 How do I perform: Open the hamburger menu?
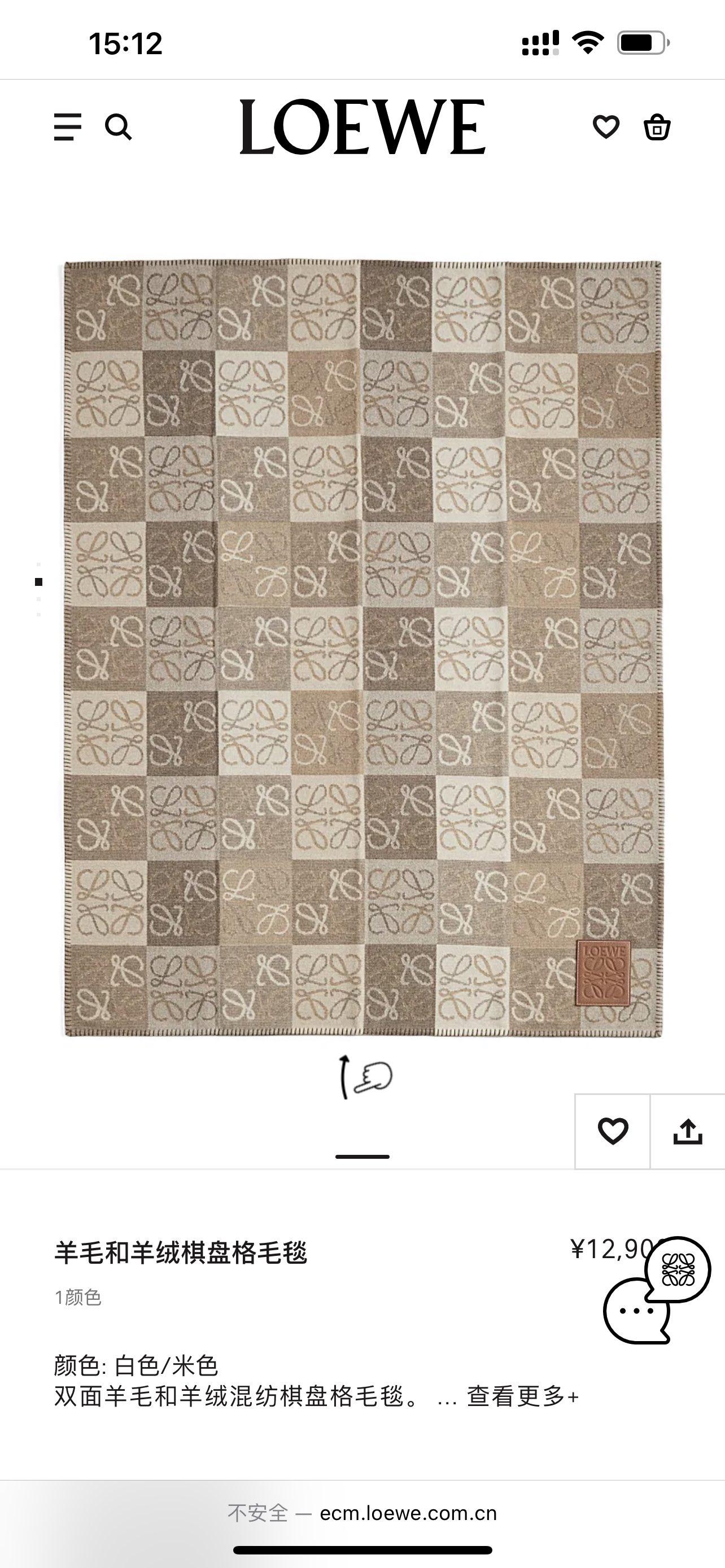[x=68, y=127]
